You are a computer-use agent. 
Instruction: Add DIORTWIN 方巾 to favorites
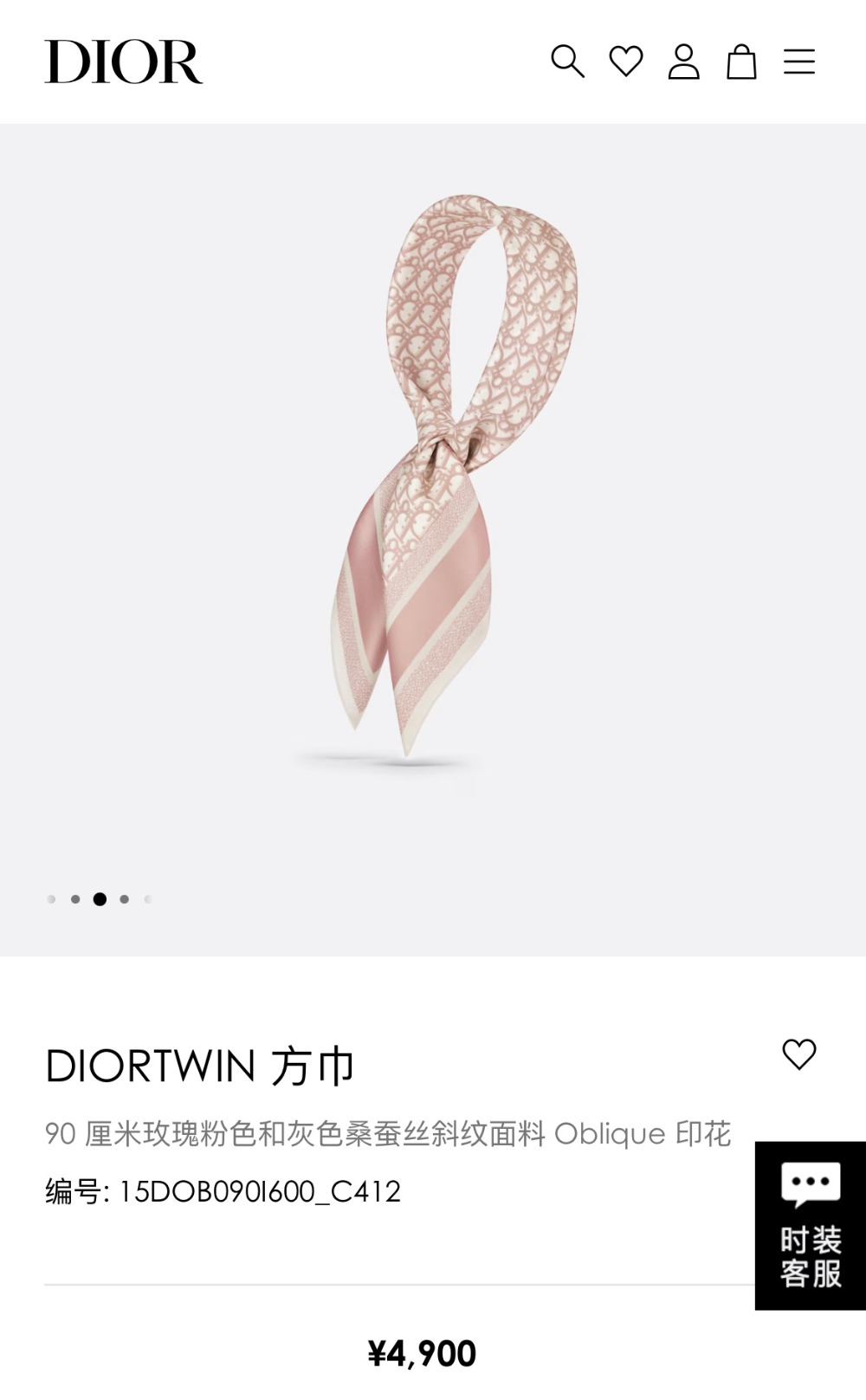pos(798,1054)
